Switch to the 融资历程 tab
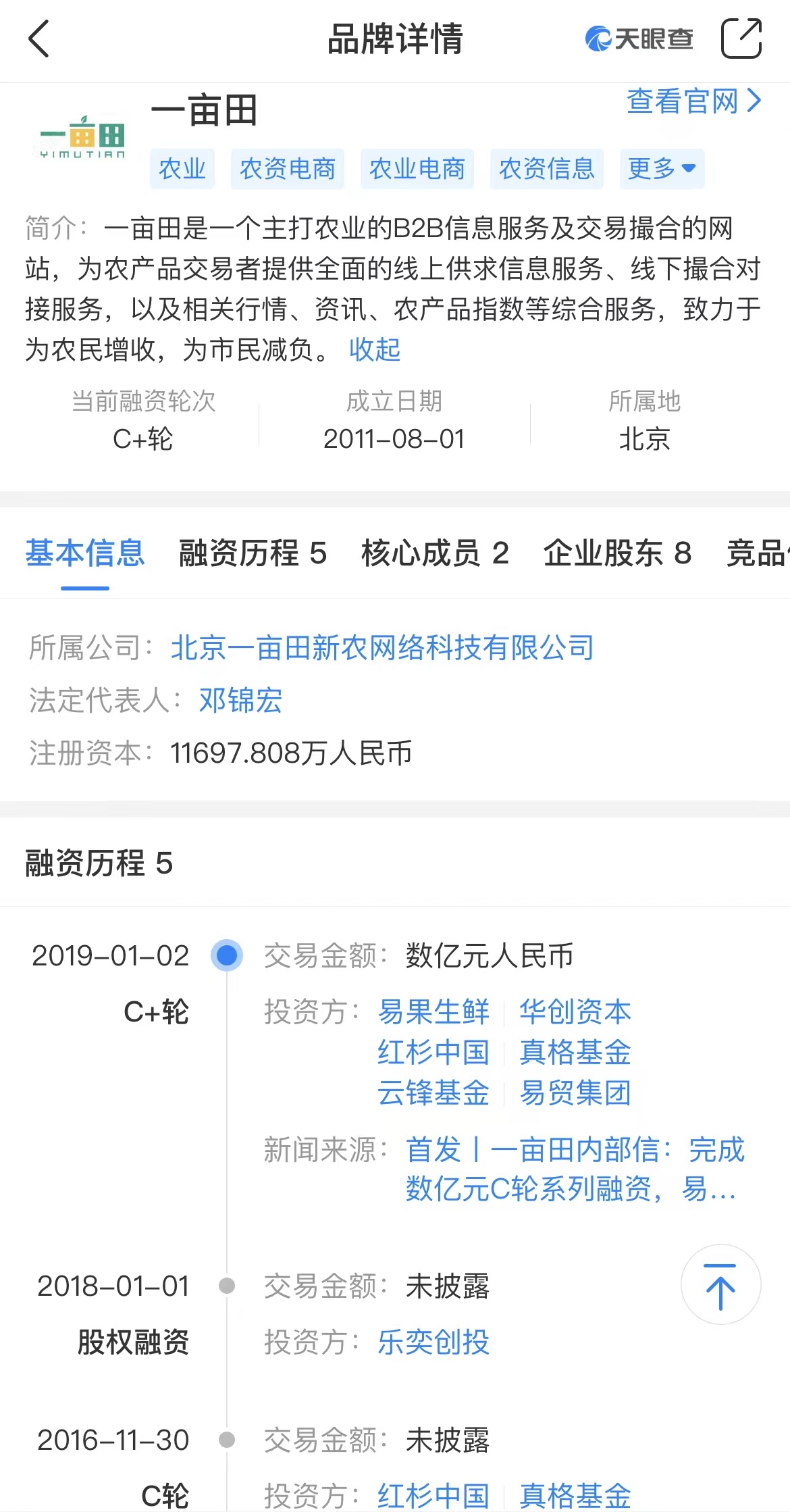 (253, 553)
